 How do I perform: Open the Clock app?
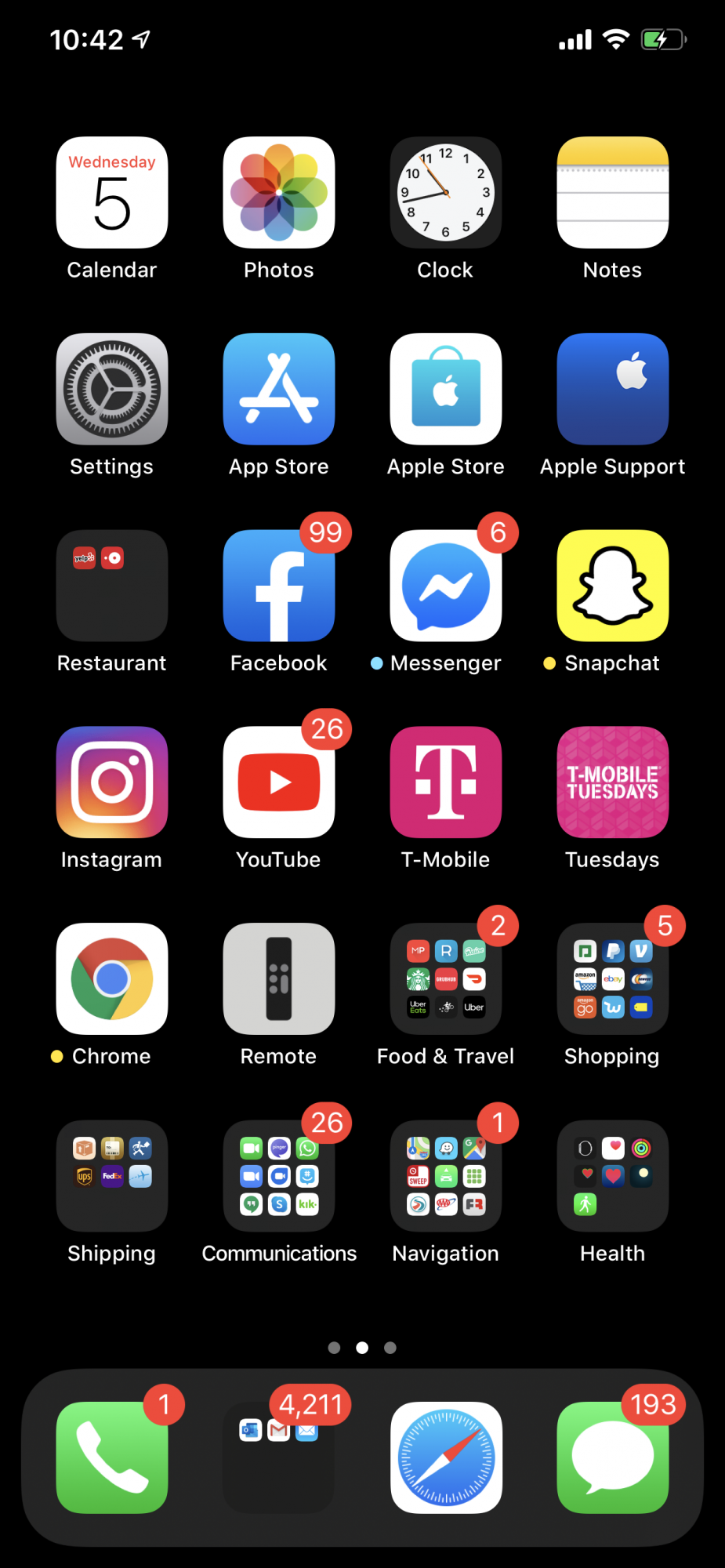click(446, 193)
